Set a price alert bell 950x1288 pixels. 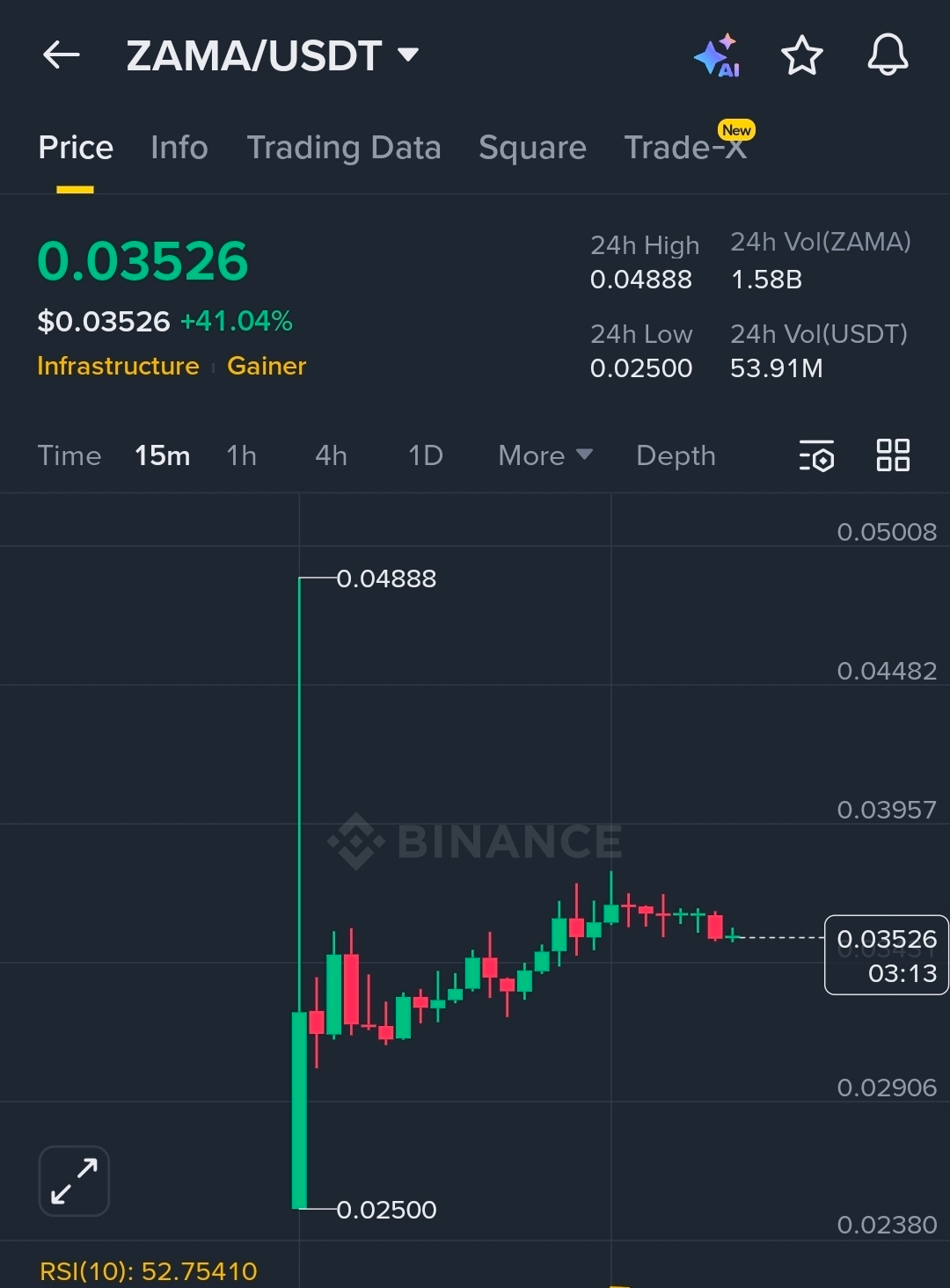coord(888,56)
